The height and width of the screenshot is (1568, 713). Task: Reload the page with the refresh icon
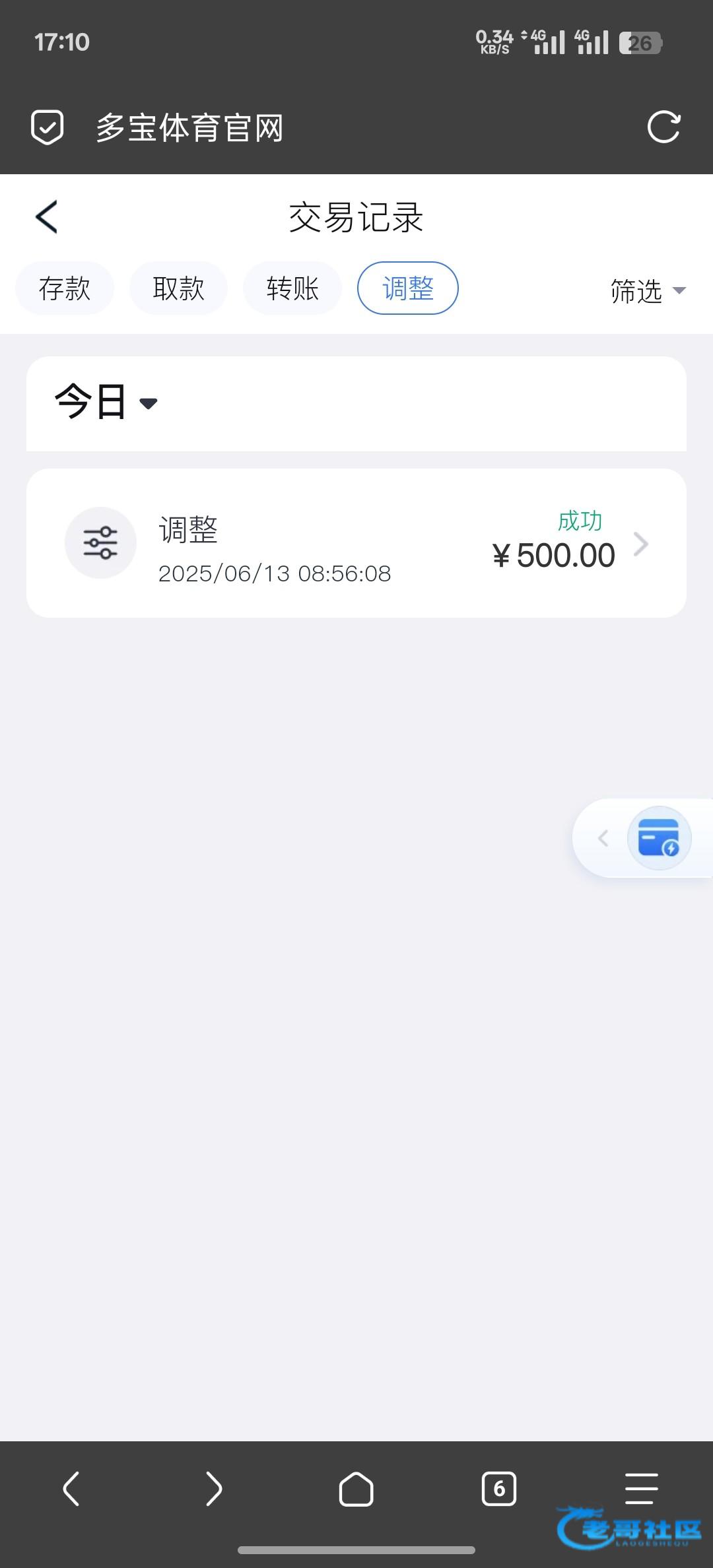(663, 127)
